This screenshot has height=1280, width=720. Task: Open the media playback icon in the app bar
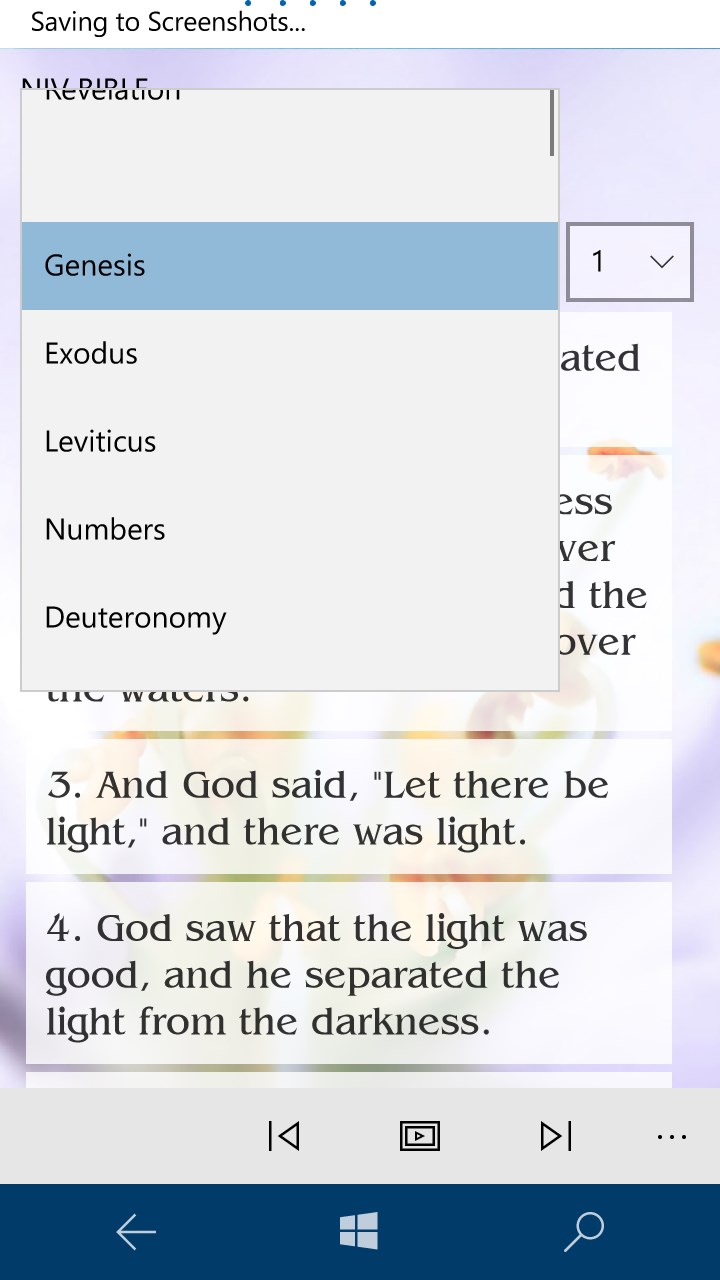(x=419, y=1135)
